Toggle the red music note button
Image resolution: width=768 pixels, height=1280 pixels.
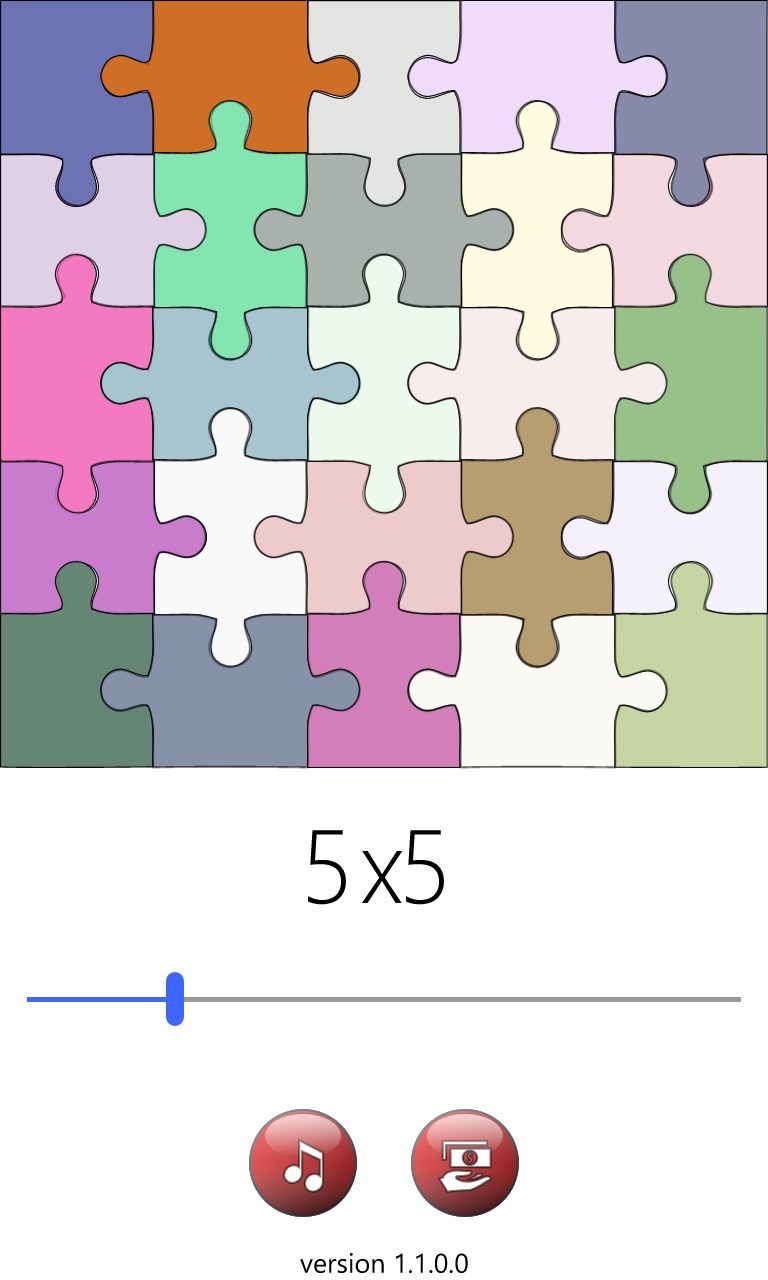point(303,1163)
